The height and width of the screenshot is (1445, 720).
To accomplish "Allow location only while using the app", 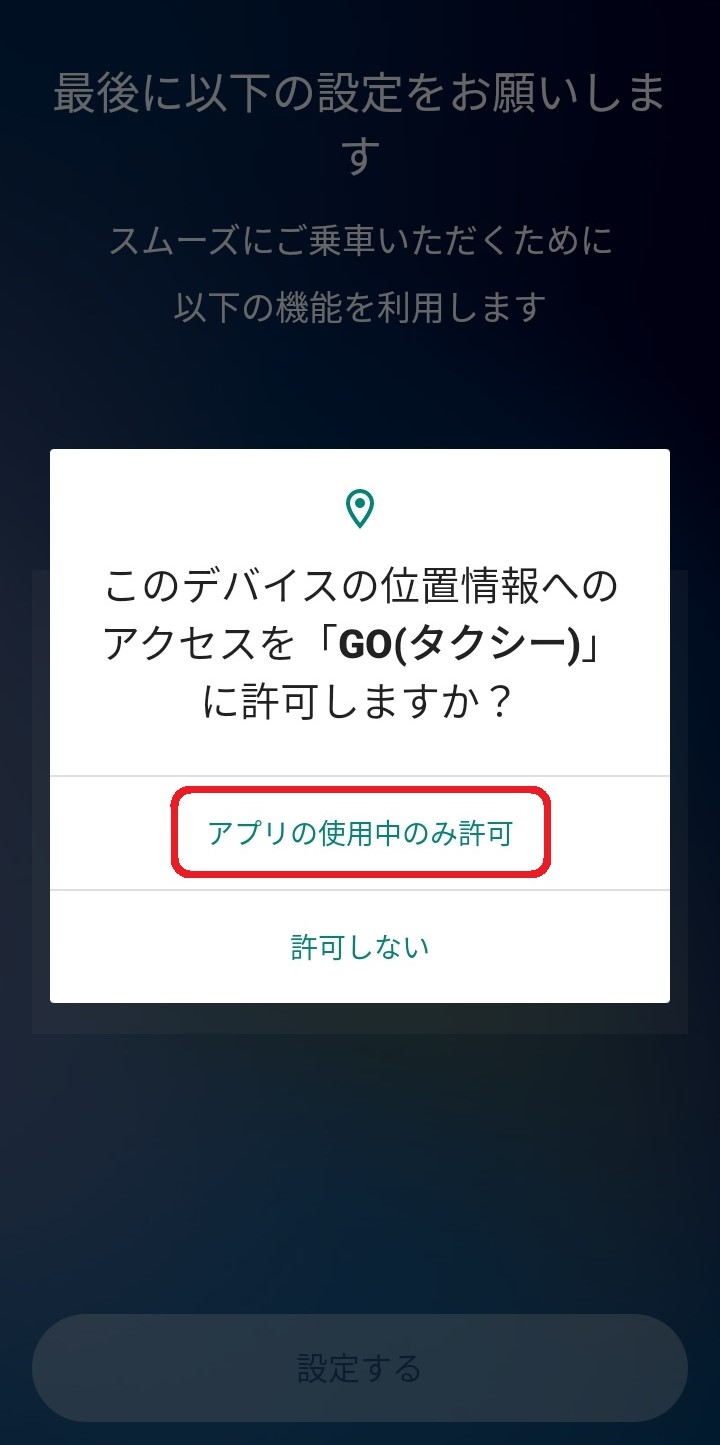I will pyautogui.click(x=360, y=833).
